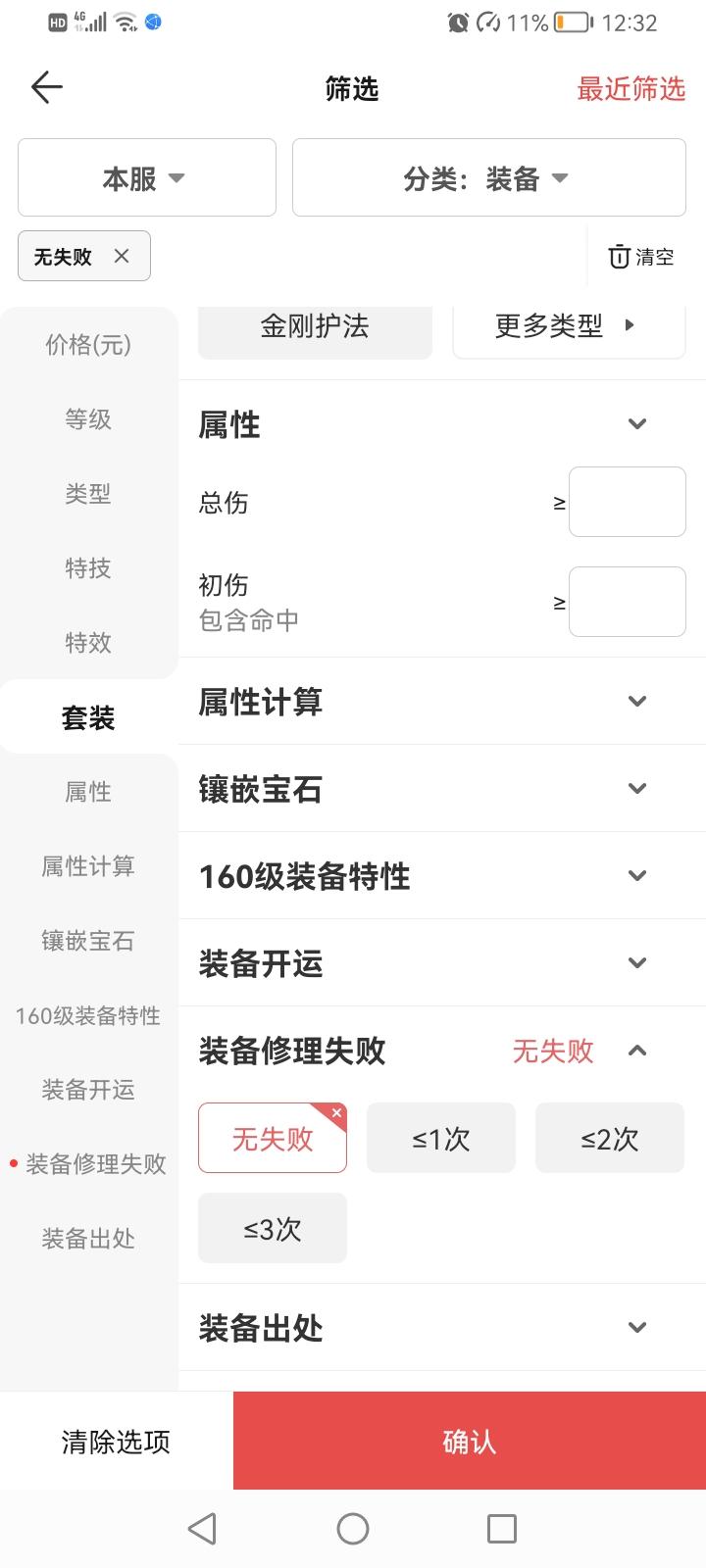Screen dimensions: 706x1568
Task: Remove the 无失败 filter tag
Action: click(122, 256)
